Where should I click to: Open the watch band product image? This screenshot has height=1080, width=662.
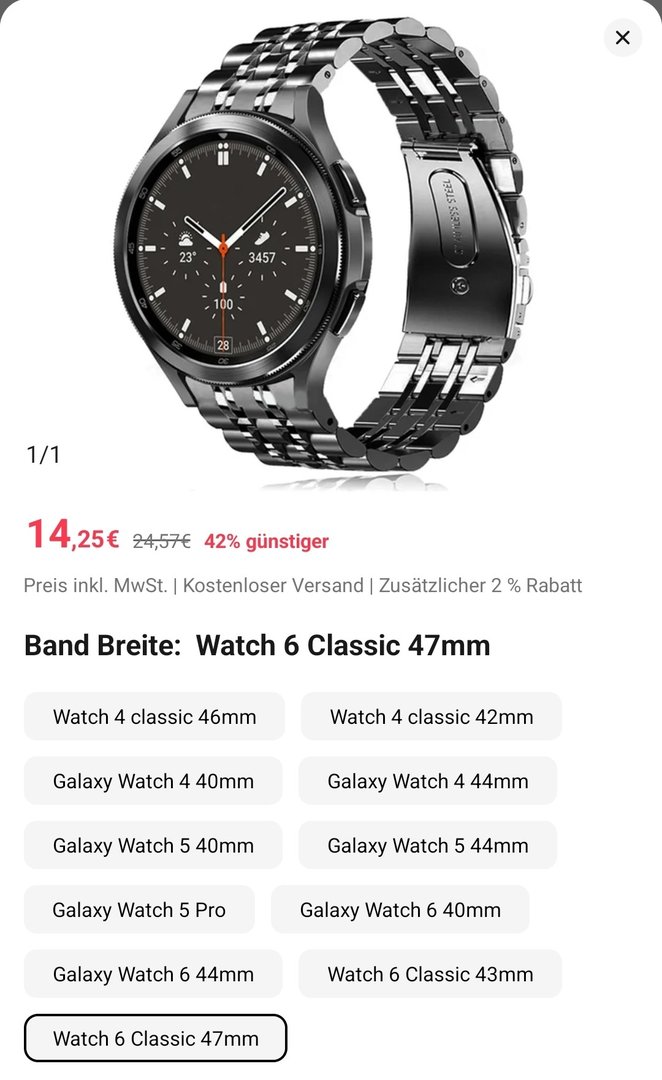pyautogui.click(x=330, y=250)
